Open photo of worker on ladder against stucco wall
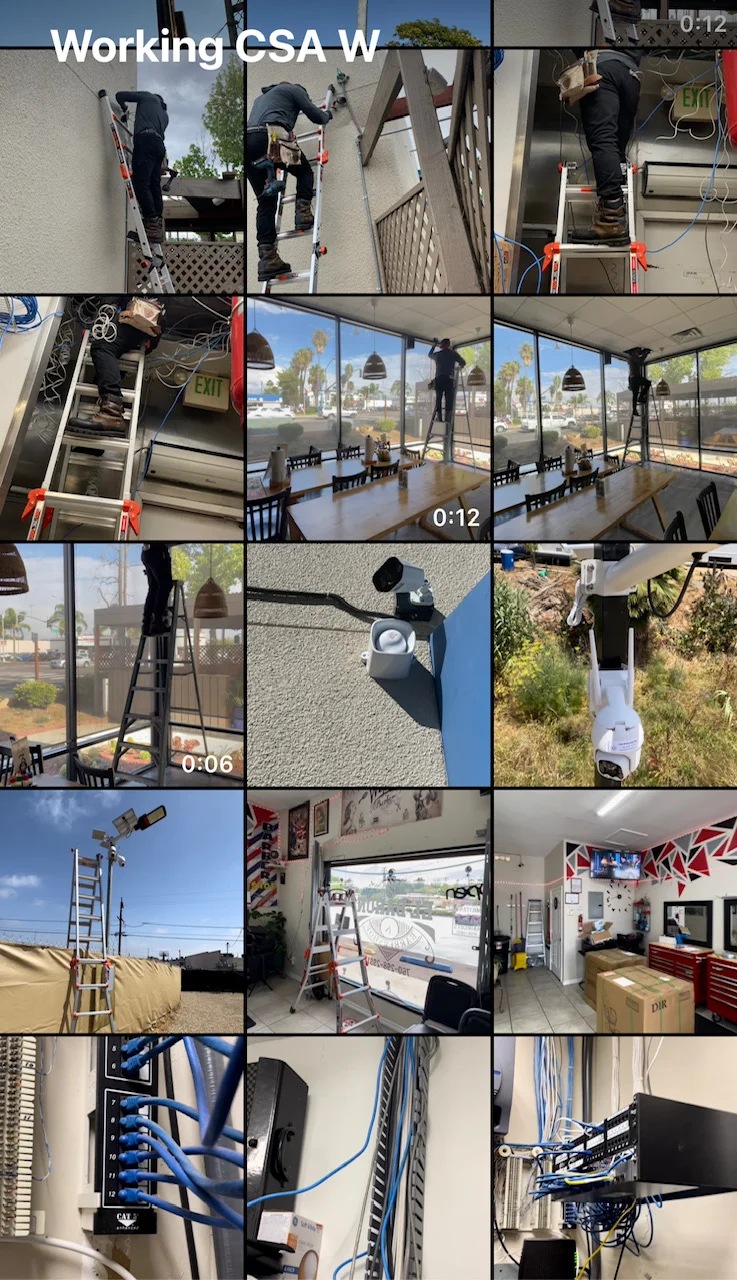Screen dimensions: 737x1280 point(121,170)
